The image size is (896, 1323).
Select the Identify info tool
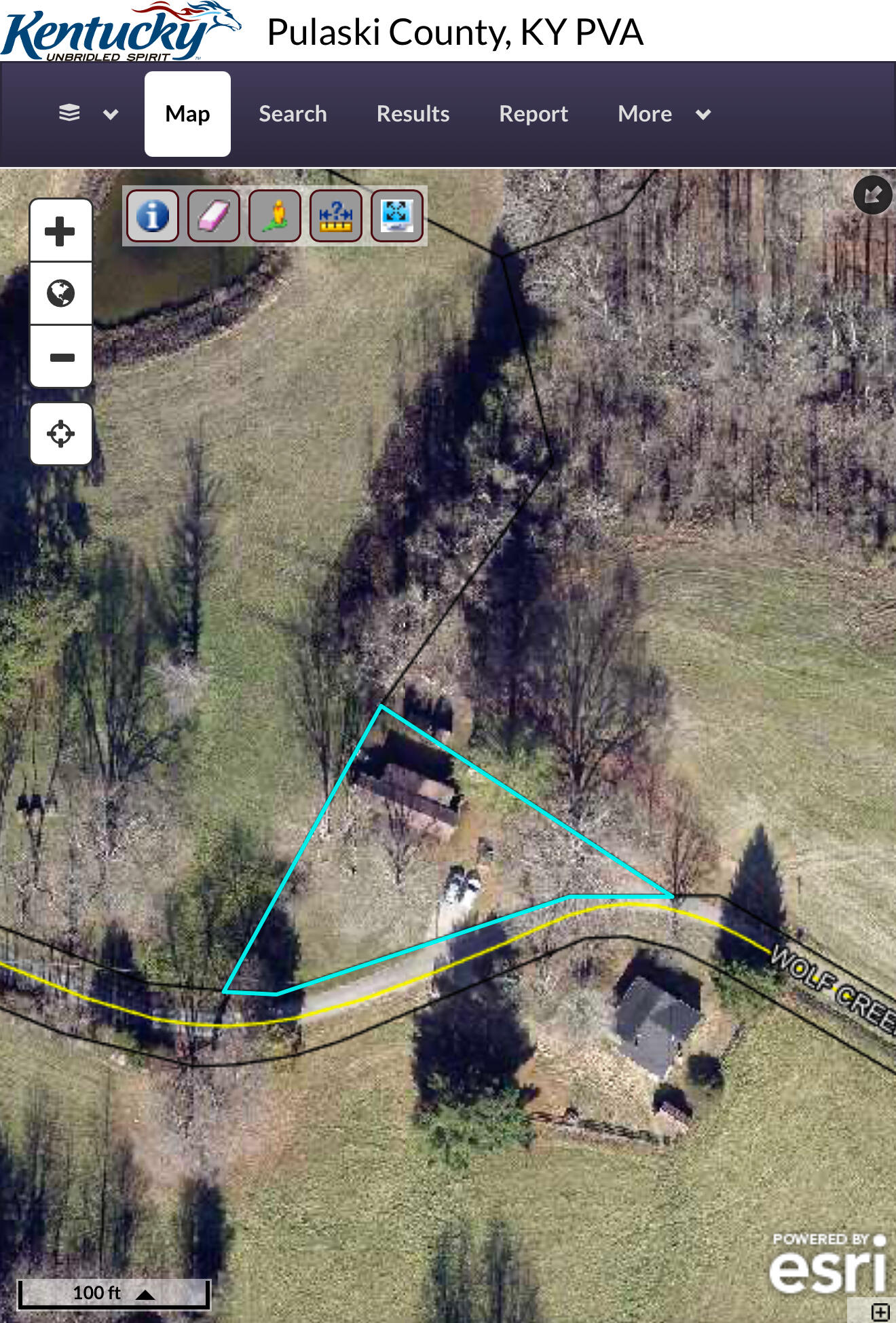pyautogui.click(x=152, y=216)
